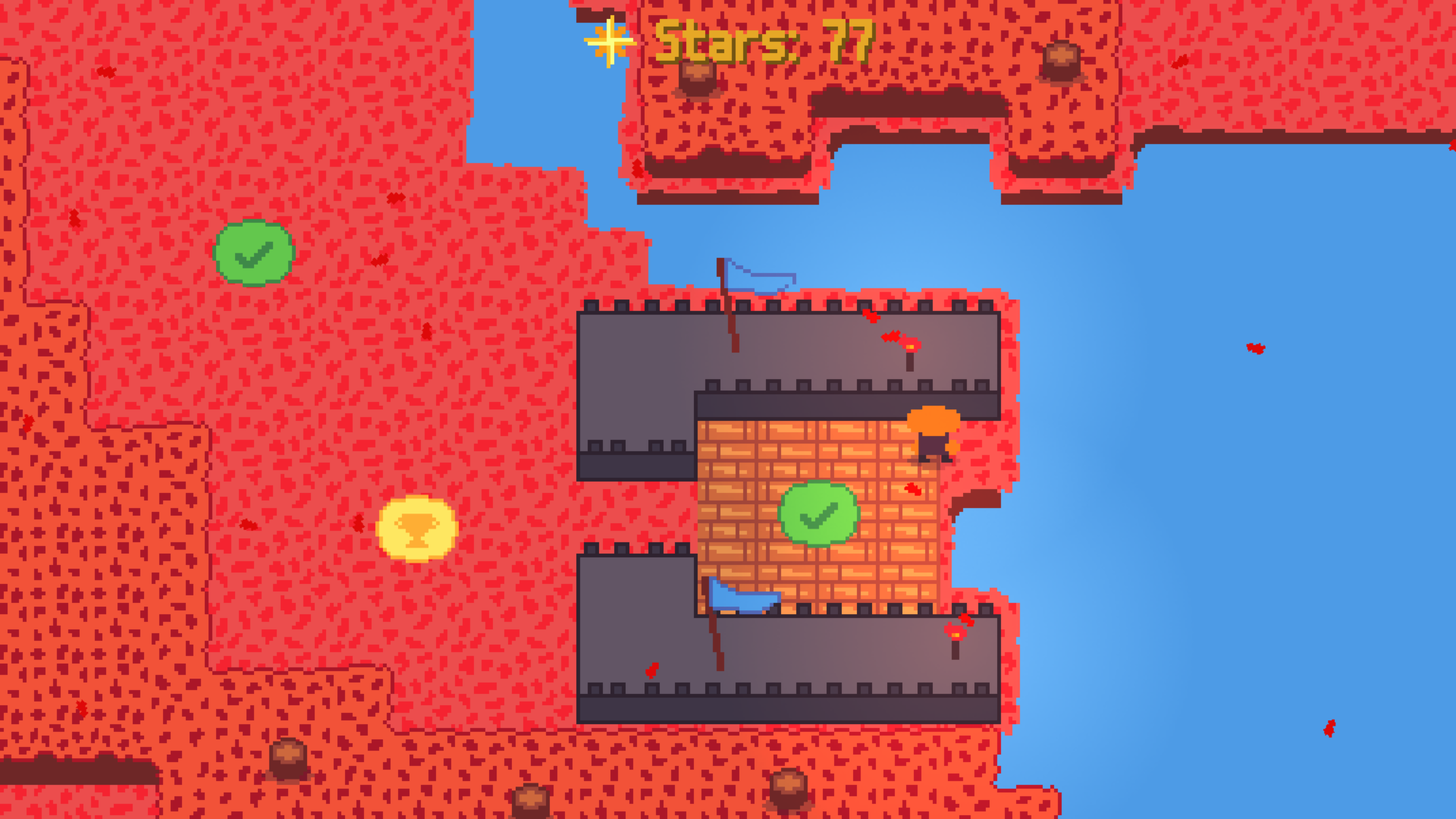The image size is (1456, 819).
Task: Open the completed level inside the castle courtyard
Action: click(818, 513)
